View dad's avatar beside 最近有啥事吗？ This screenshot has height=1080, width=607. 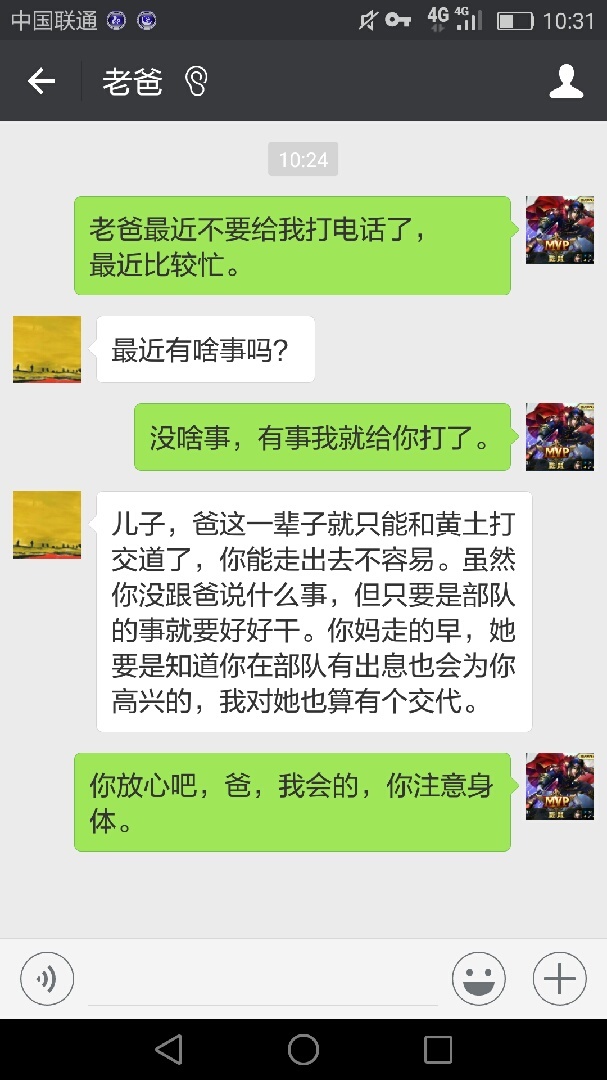click(x=47, y=349)
